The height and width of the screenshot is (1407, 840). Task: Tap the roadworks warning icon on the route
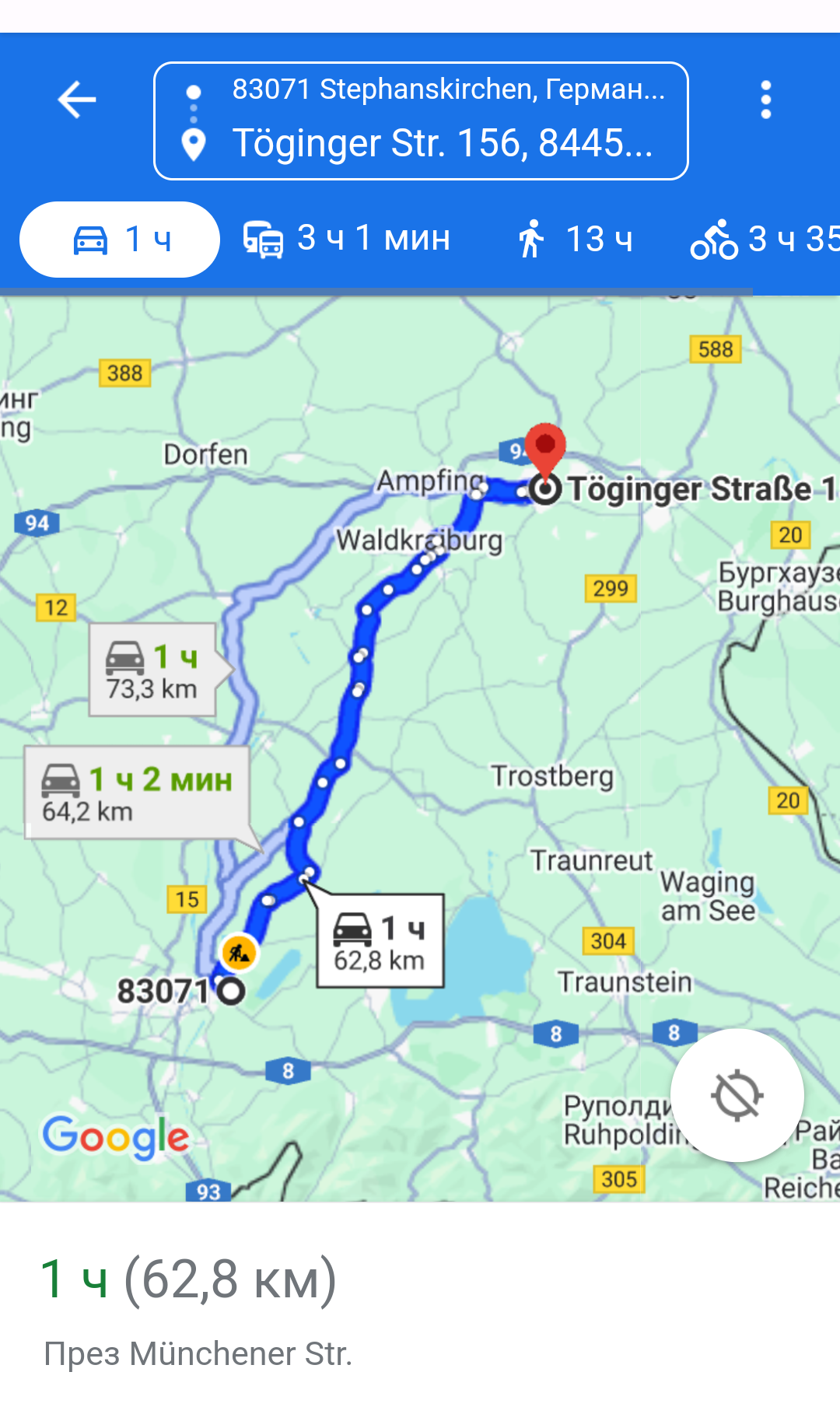coord(239,952)
